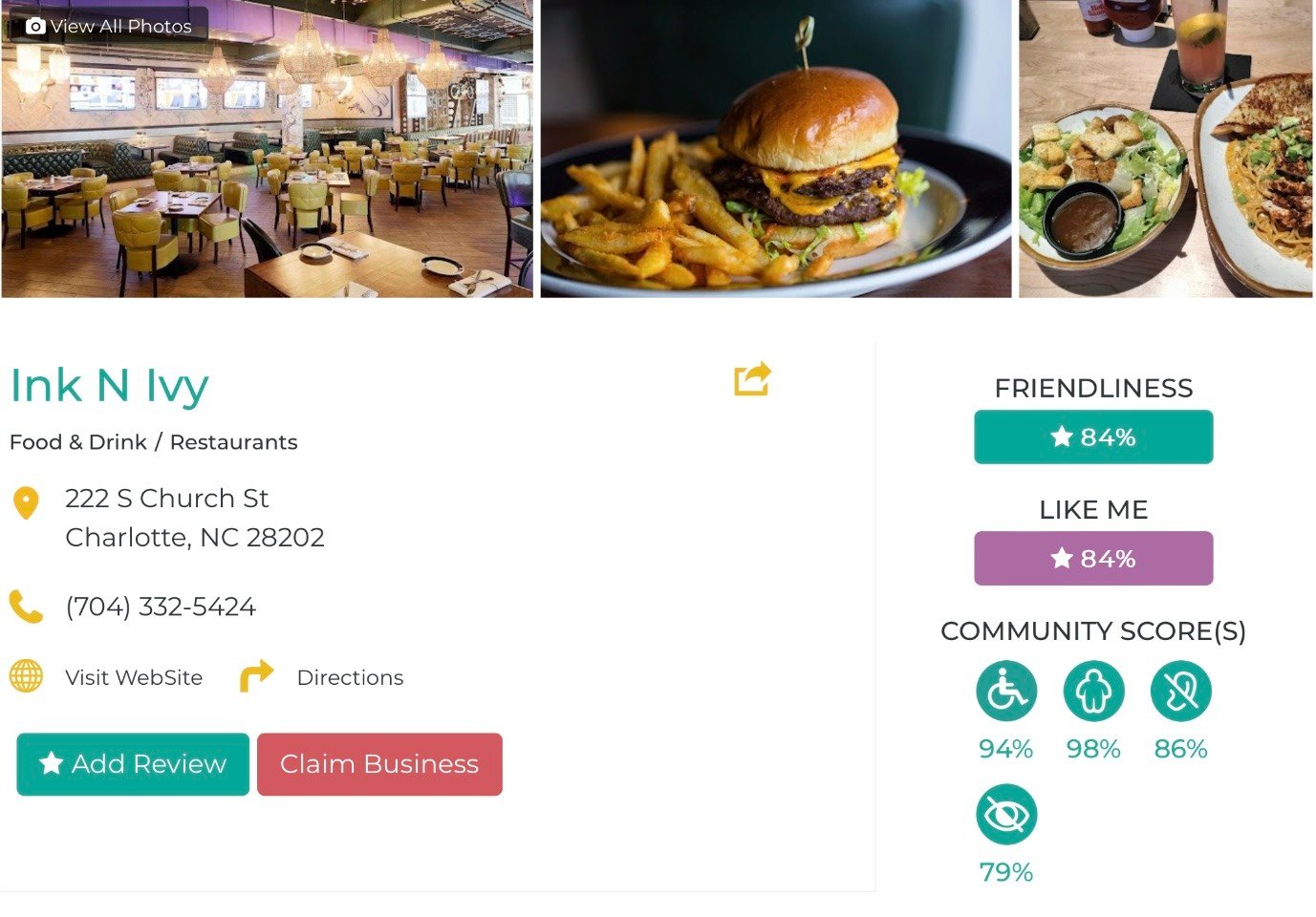Tap the Add Review button
The width and height of the screenshot is (1316, 917).
click(x=133, y=764)
